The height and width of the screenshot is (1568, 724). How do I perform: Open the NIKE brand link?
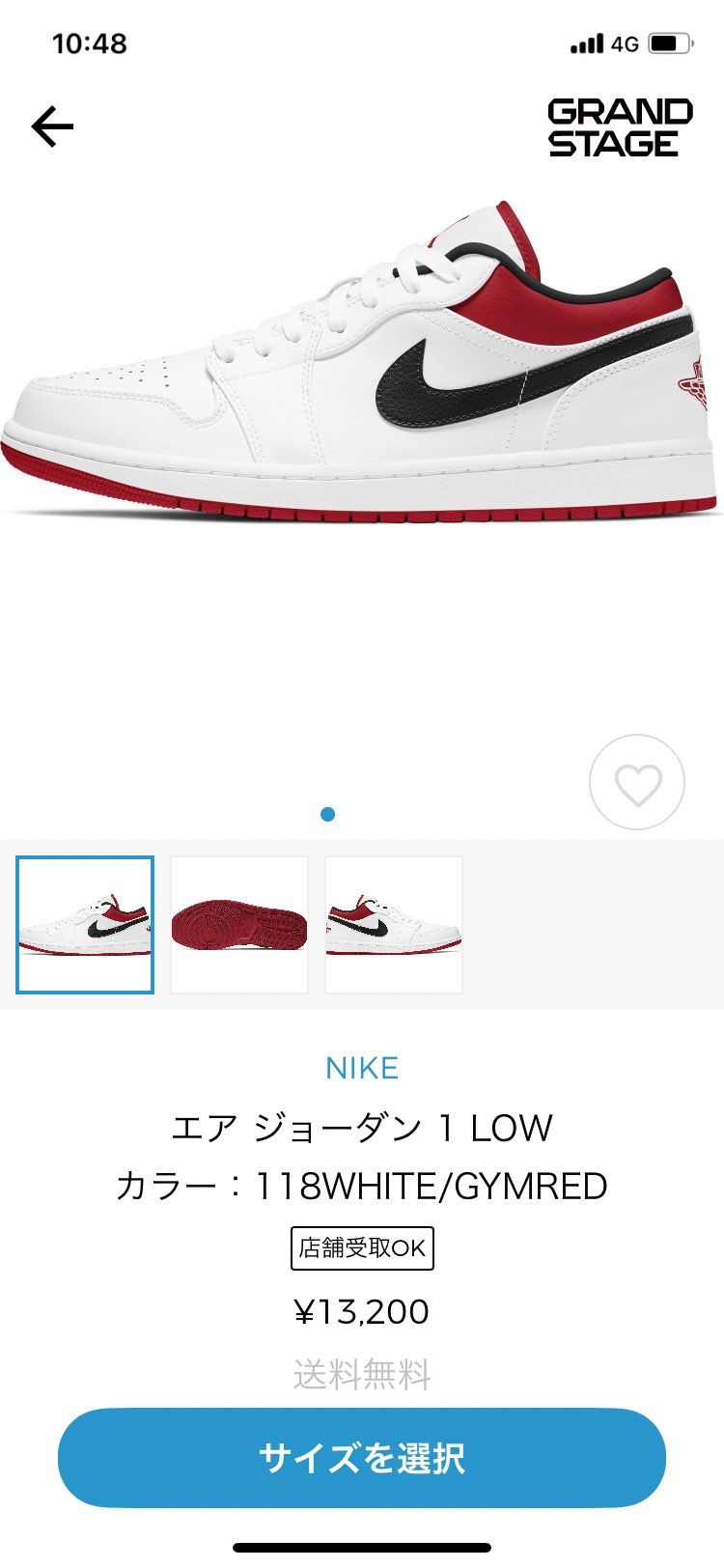coord(362,1068)
